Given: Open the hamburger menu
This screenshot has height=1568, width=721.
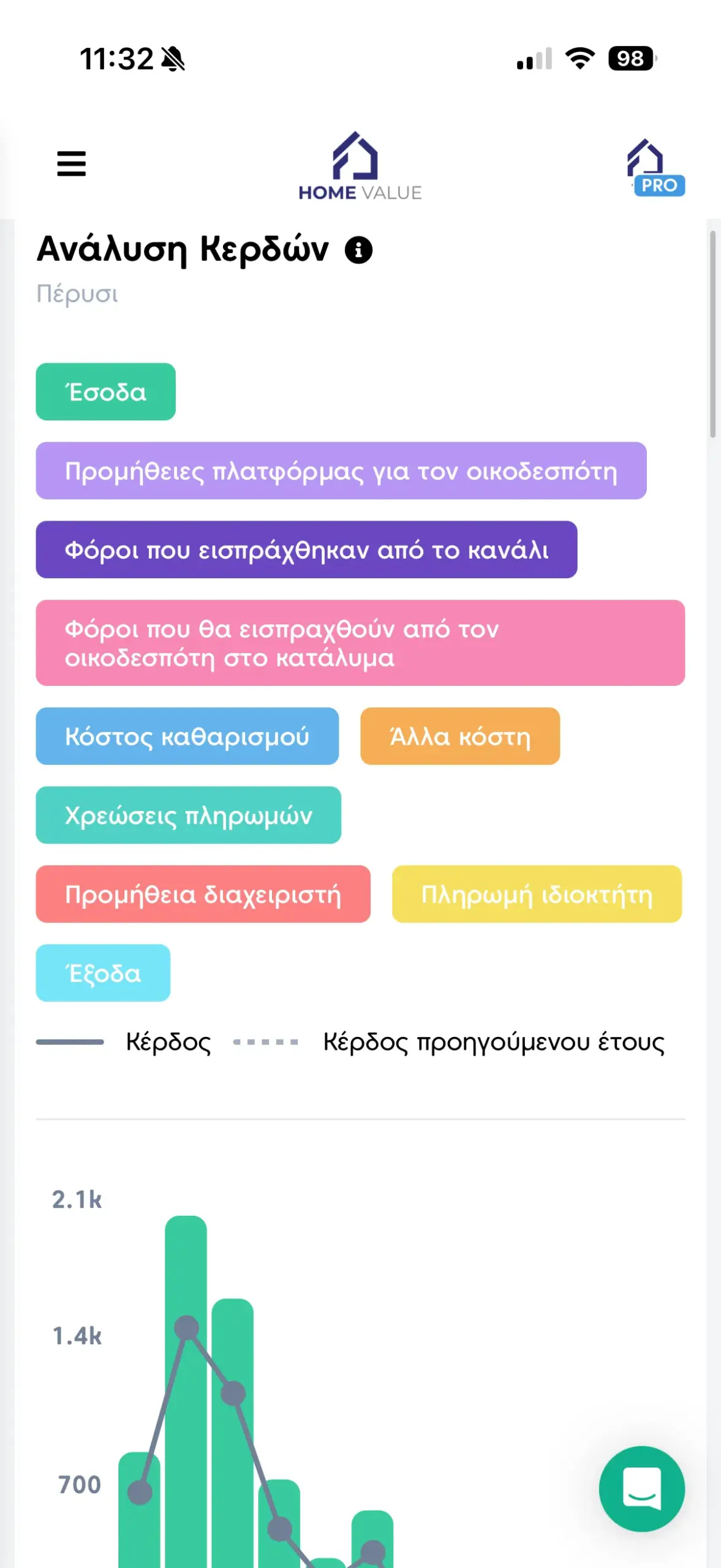Looking at the screenshot, I should point(71,164).
